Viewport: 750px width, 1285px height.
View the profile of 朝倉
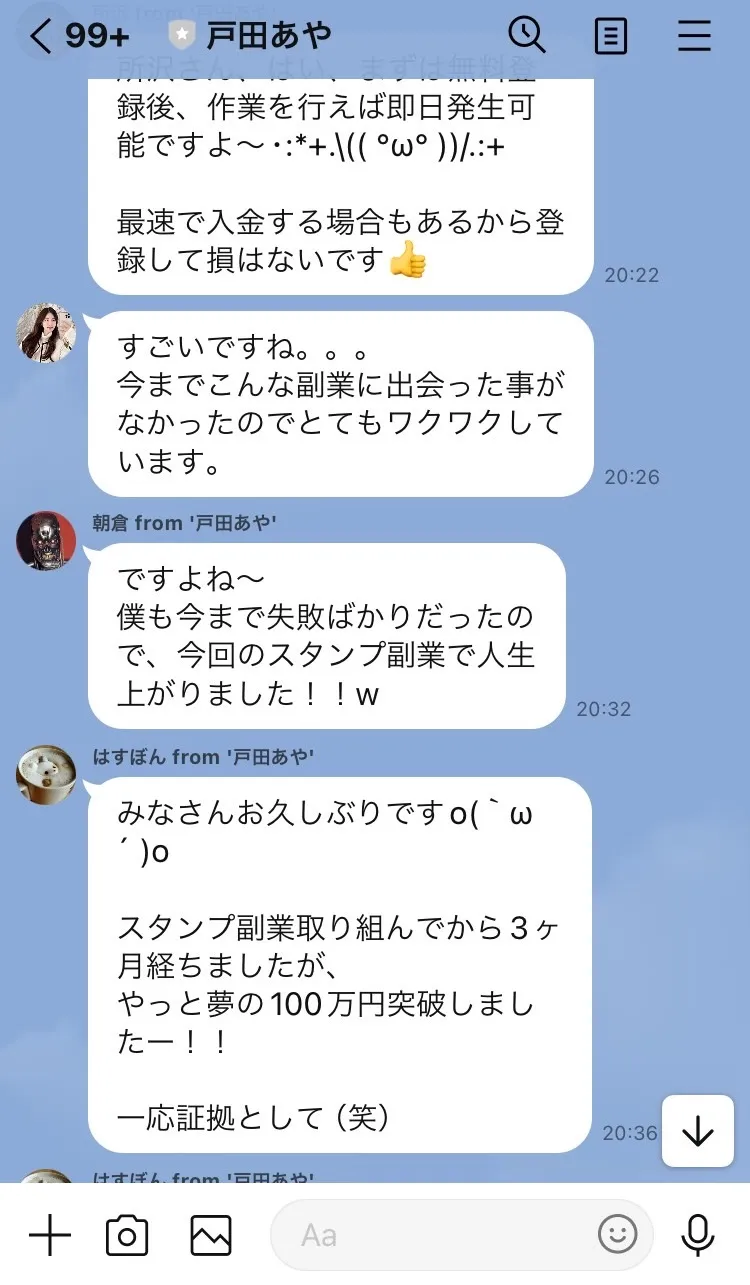coord(46,541)
